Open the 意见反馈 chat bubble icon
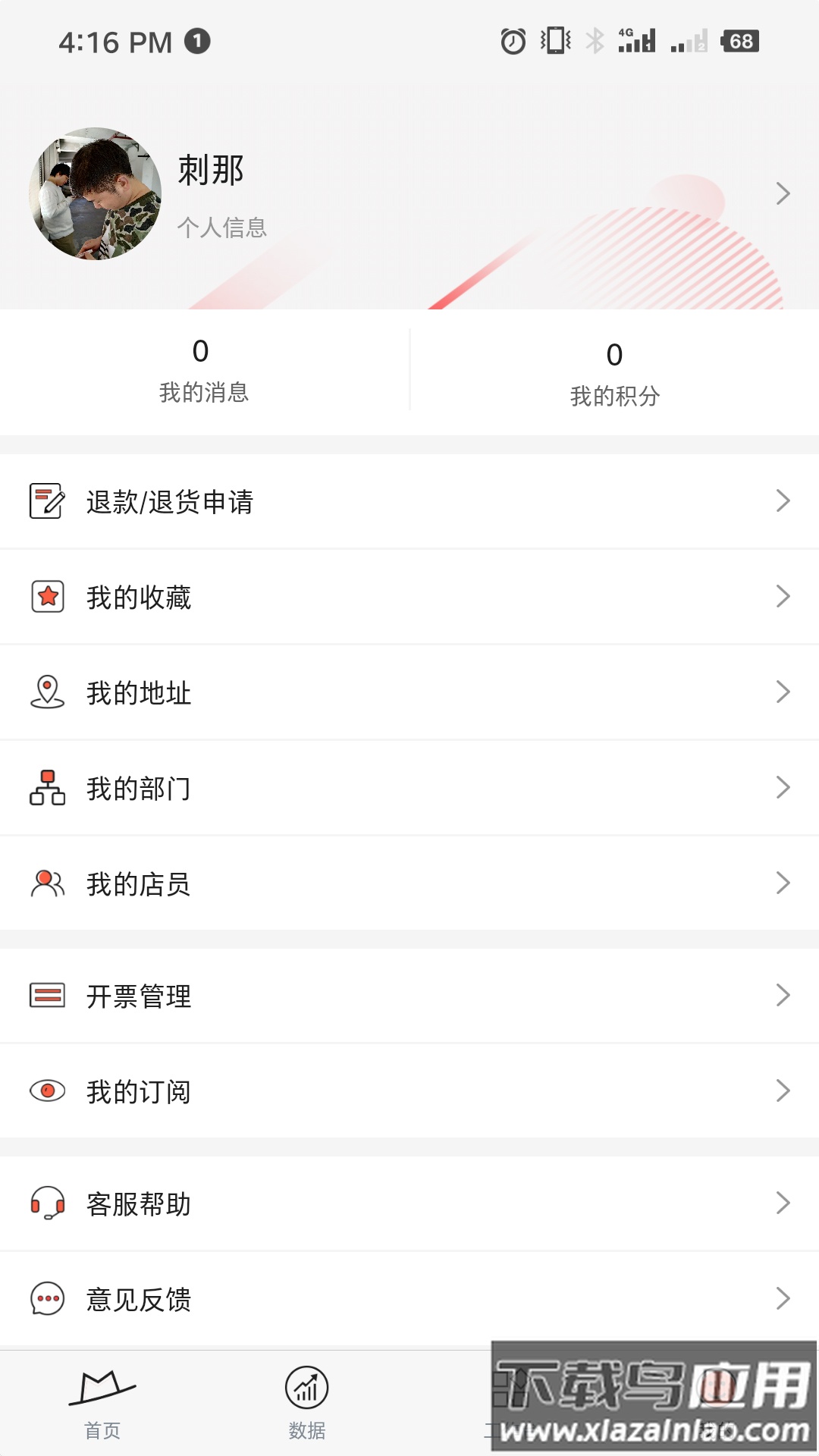Viewport: 819px width, 1456px height. pos(47,1299)
